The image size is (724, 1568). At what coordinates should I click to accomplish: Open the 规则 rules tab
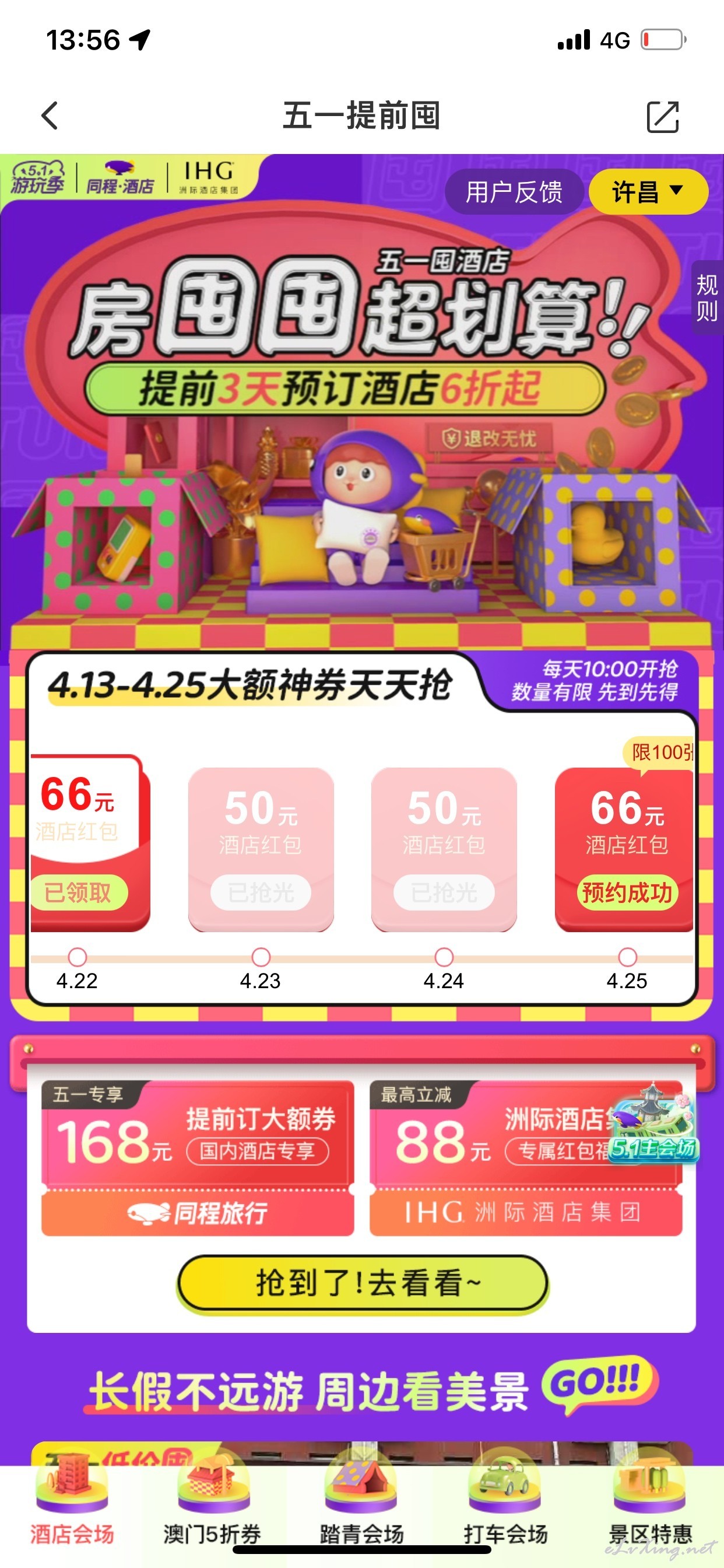(707, 297)
